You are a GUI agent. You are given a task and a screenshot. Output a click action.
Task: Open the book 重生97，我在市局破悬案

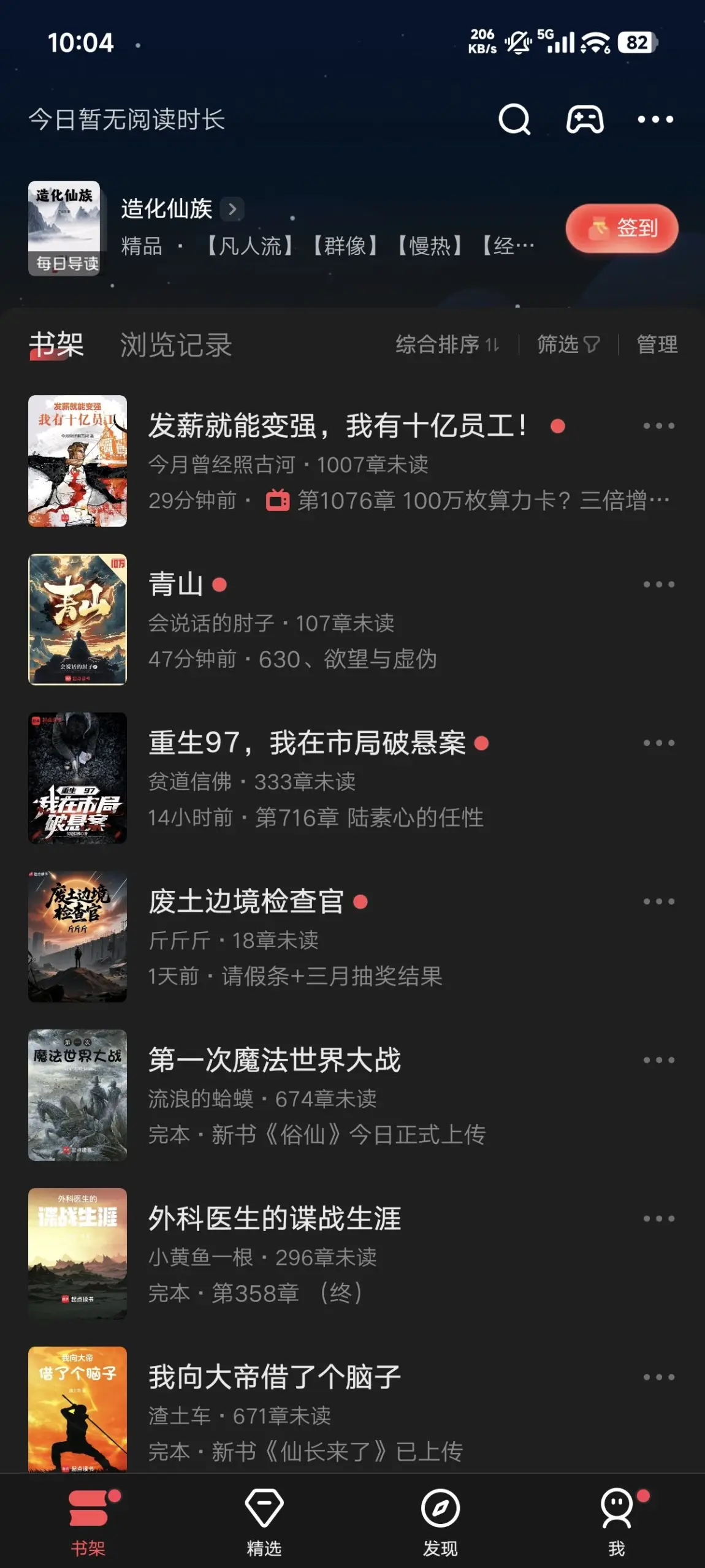[x=307, y=743]
